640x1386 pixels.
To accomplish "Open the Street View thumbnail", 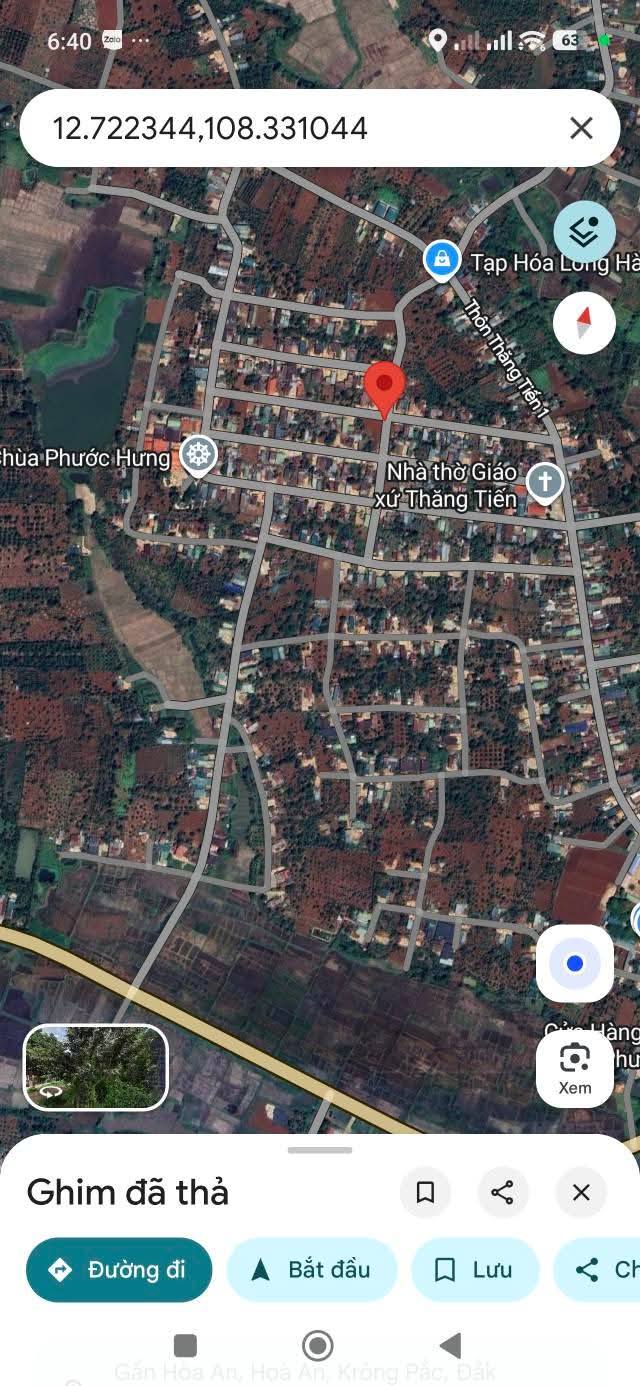I will click(x=96, y=1067).
